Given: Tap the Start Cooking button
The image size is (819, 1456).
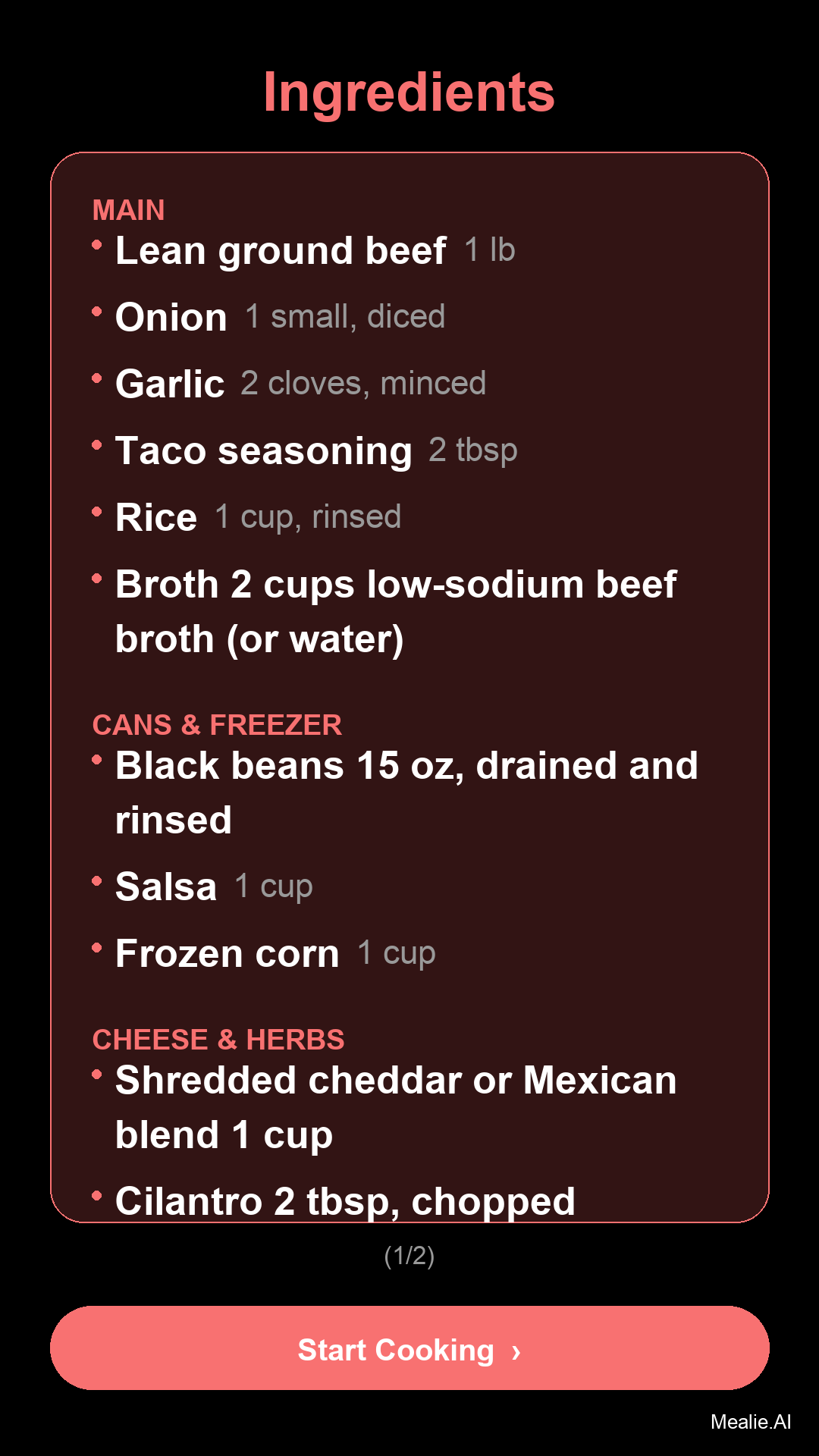Looking at the screenshot, I should coord(409,1348).
